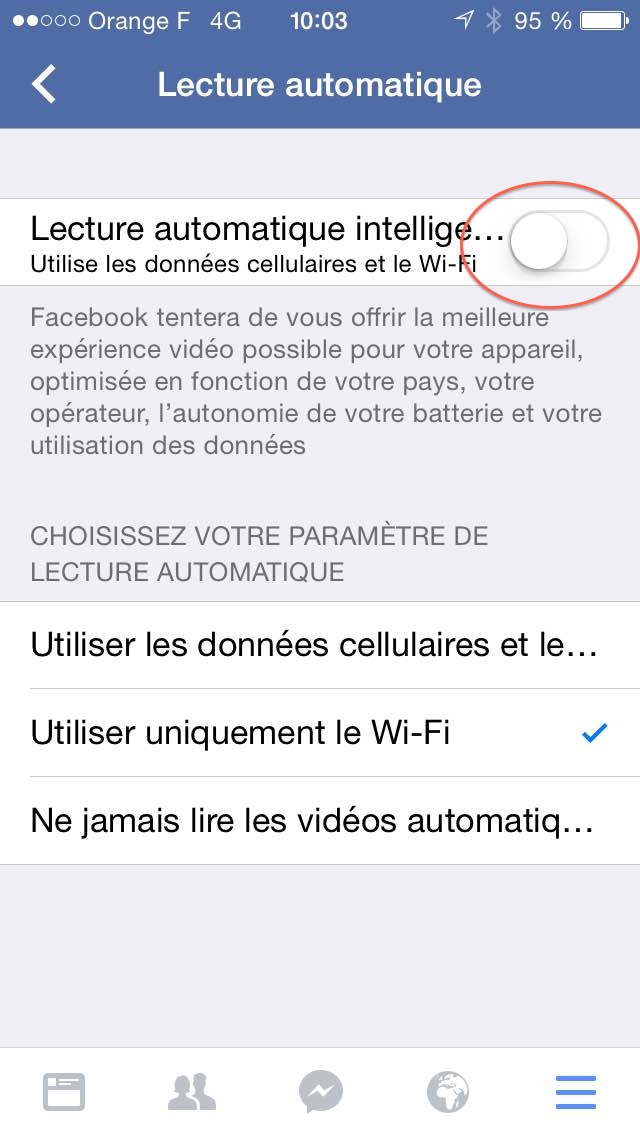Open the hamburger menu tab
Image resolution: width=640 pixels, height=1136 pixels.
[x=576, y=1092]
